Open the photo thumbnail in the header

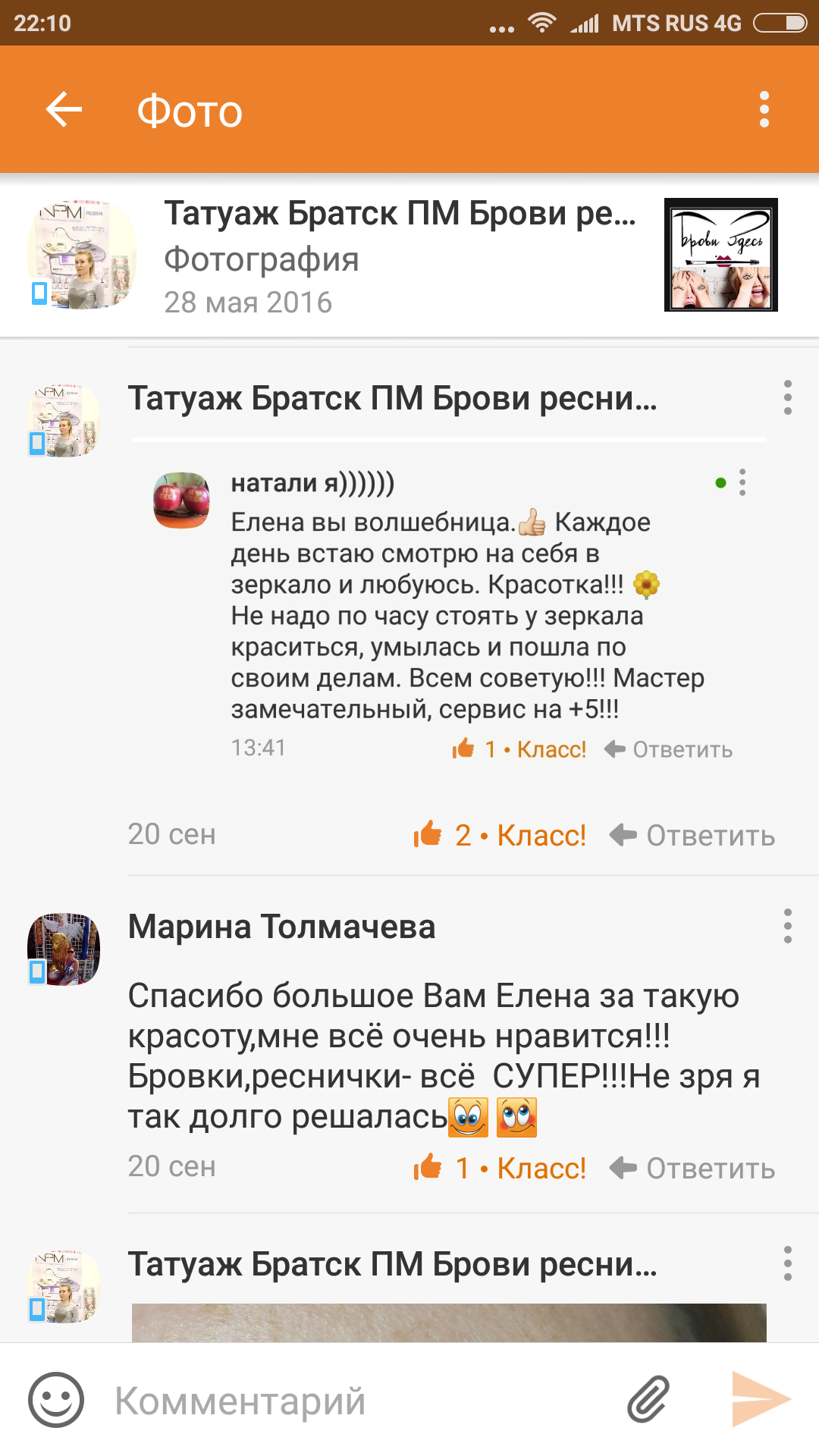(720, 255)
